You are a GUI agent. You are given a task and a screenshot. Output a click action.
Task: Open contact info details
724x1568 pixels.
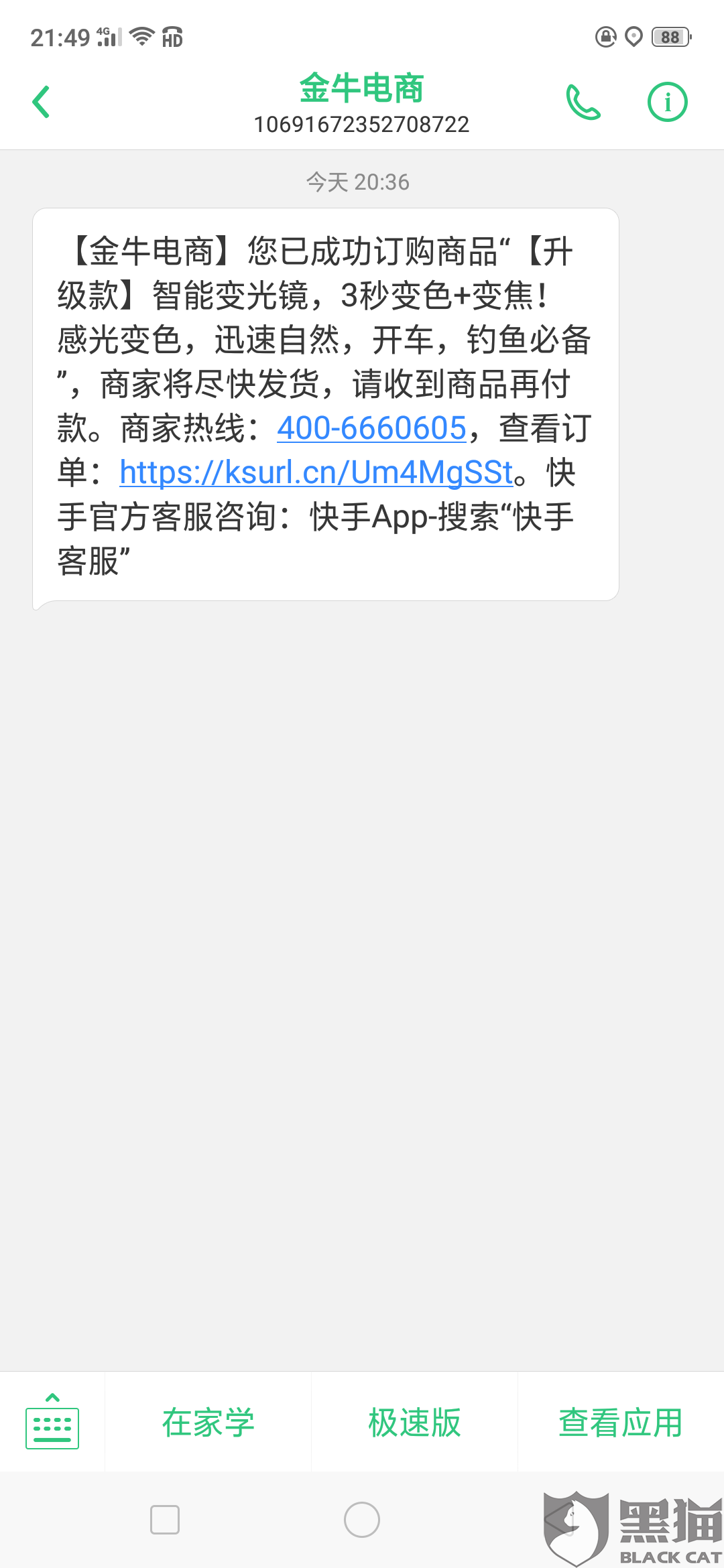[667, 102]
